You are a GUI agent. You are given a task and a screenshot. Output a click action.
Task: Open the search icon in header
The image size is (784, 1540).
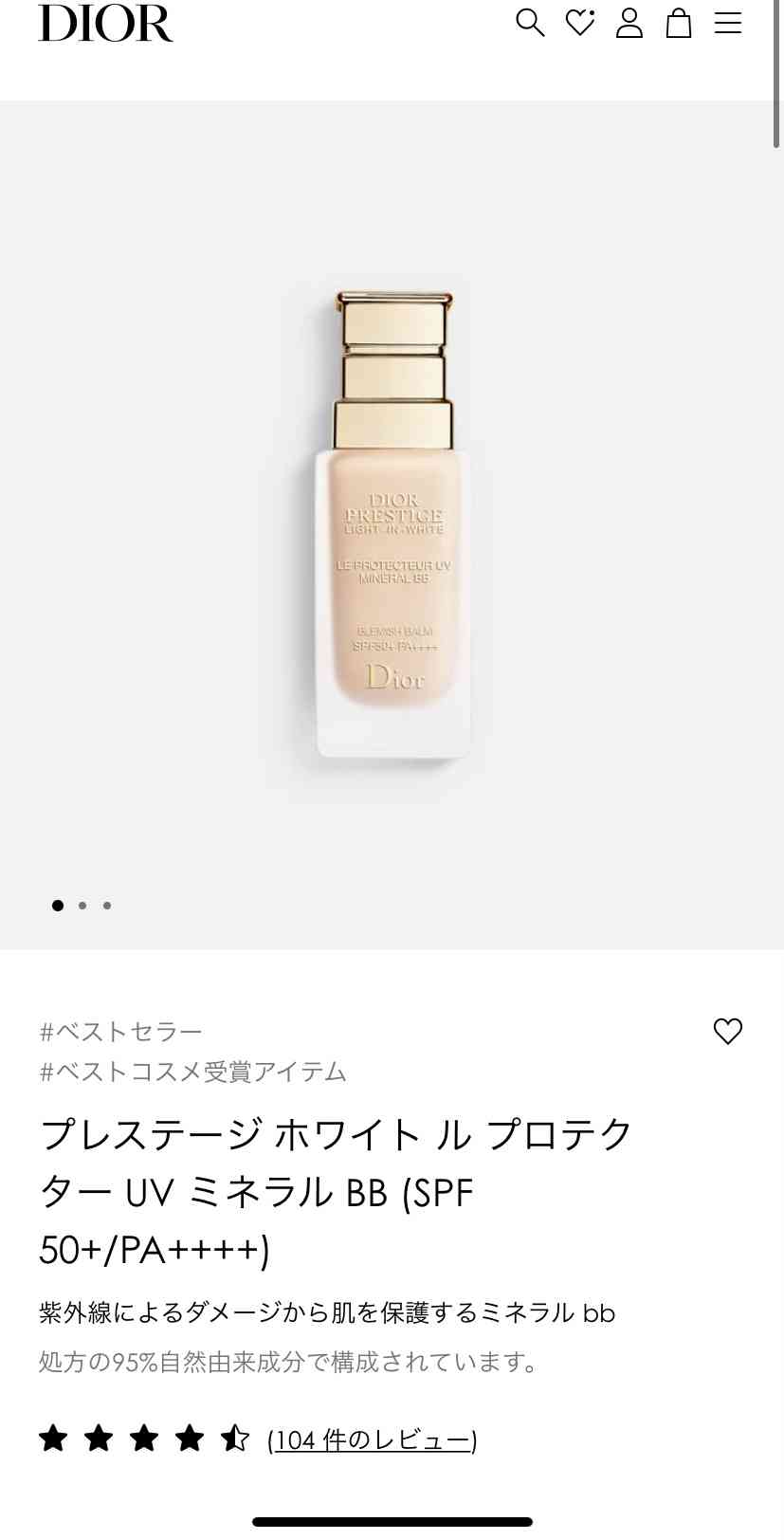coord(530,23)
